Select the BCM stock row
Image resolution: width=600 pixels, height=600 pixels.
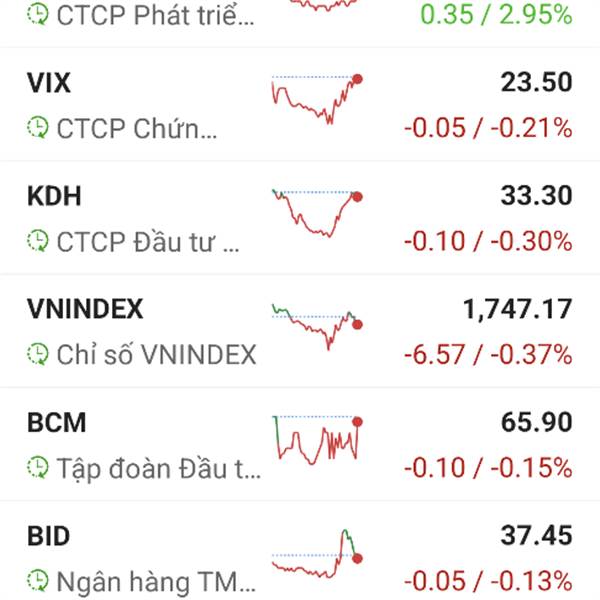300,444
